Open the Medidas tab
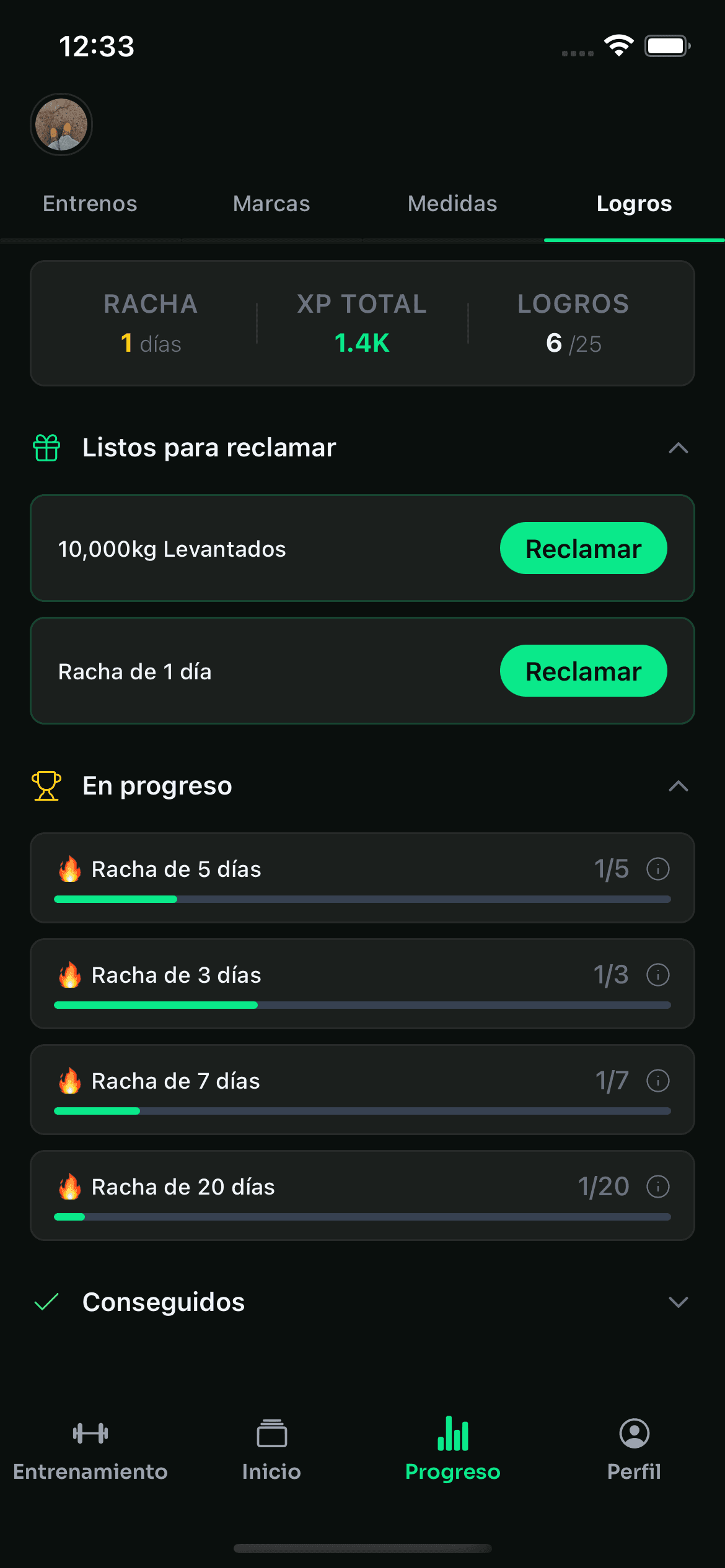Viewport: 725px width, 1568px height. [452, 203]
